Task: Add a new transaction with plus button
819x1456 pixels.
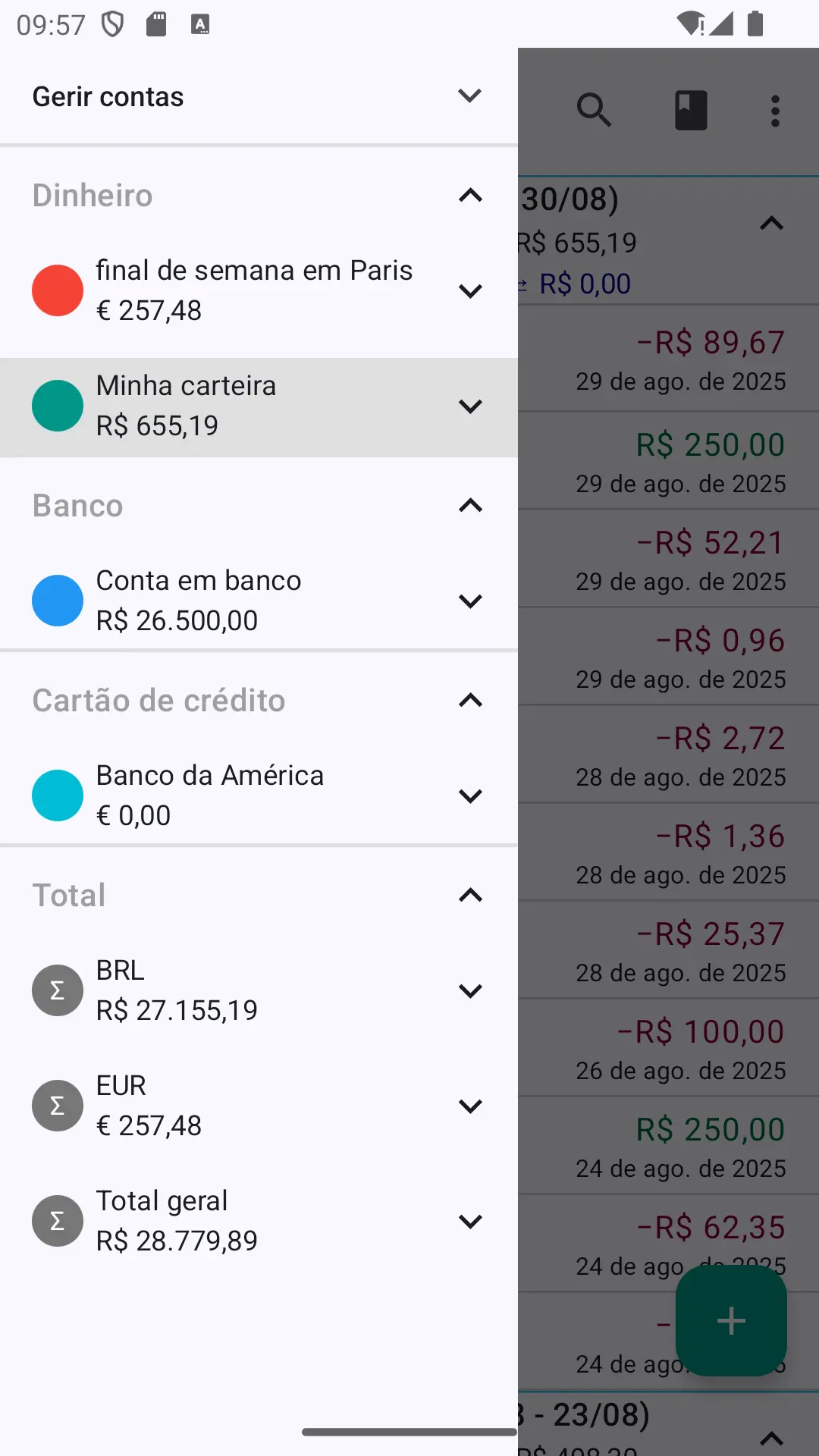Action: [x=731, y=1320]
